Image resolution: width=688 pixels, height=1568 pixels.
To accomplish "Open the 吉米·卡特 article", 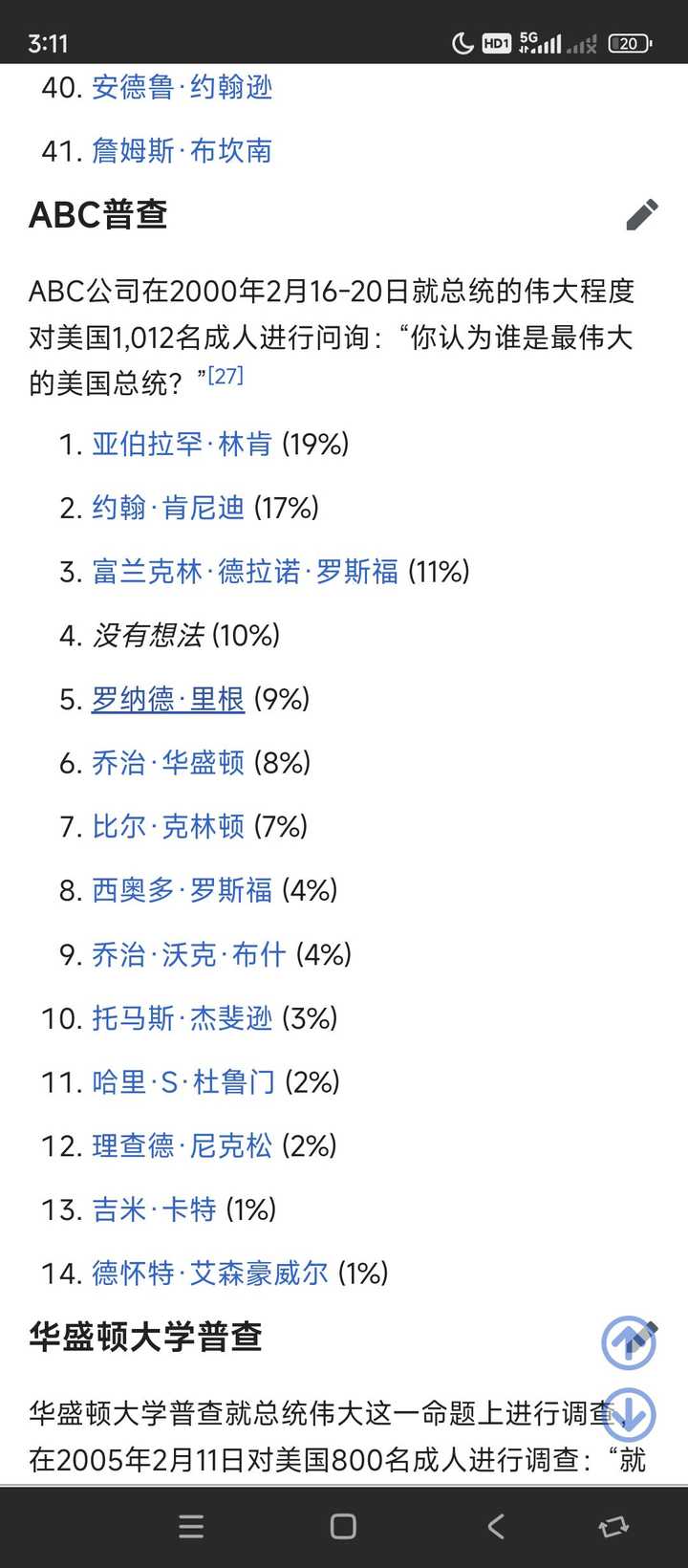I will point(155,1209).
